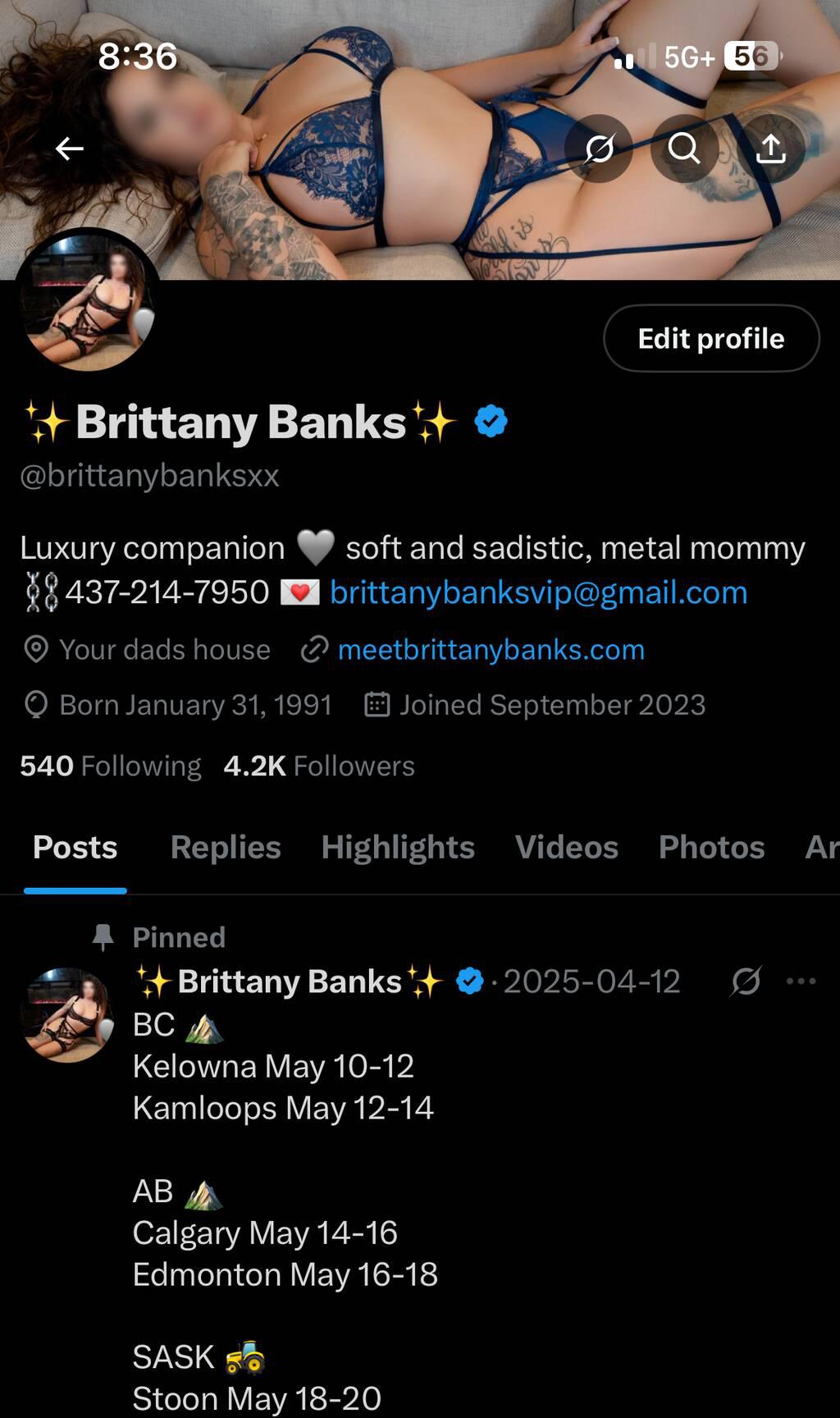Open the pinned post's three-dot menu
840x1418 pixels.
(x=801, y=981)
